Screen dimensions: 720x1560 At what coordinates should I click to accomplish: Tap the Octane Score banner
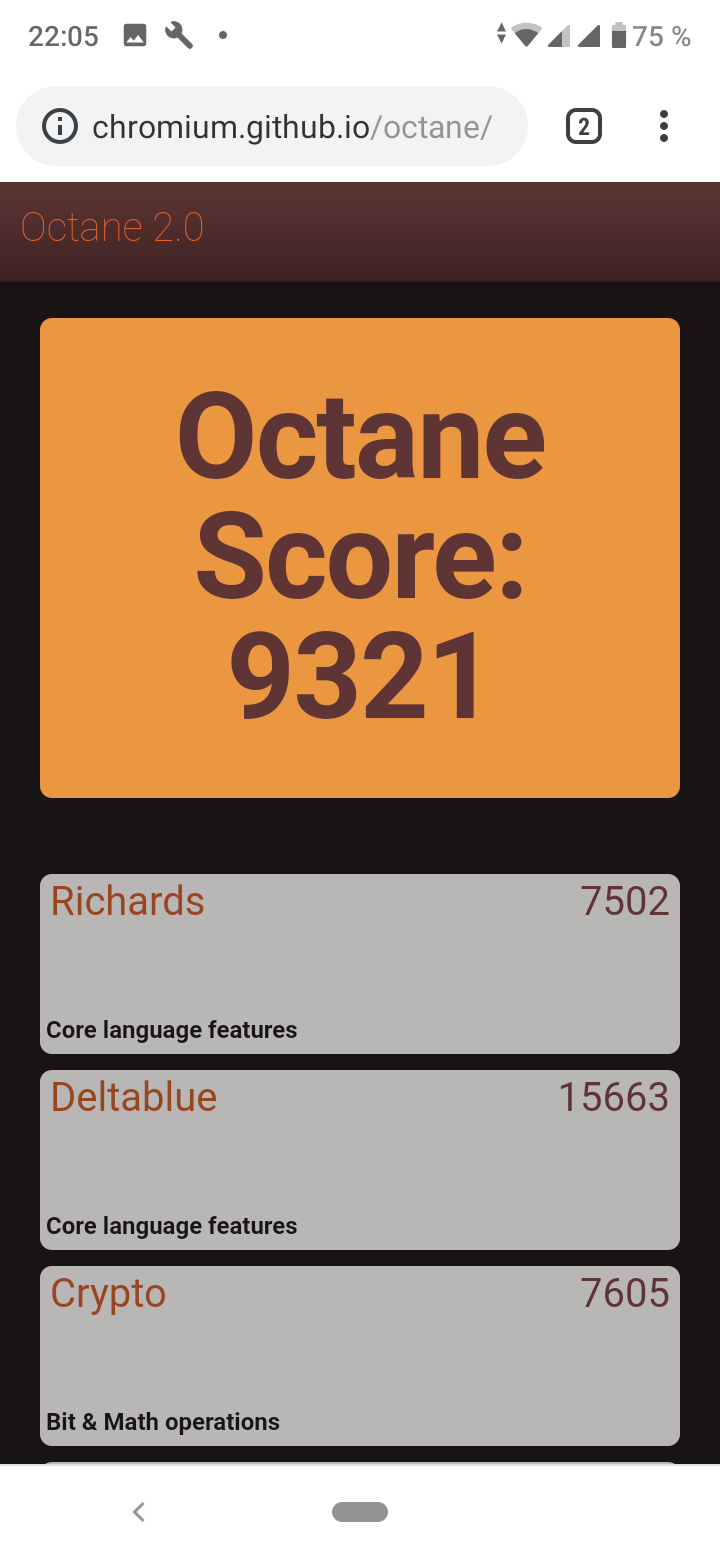[x=360, y=557]
